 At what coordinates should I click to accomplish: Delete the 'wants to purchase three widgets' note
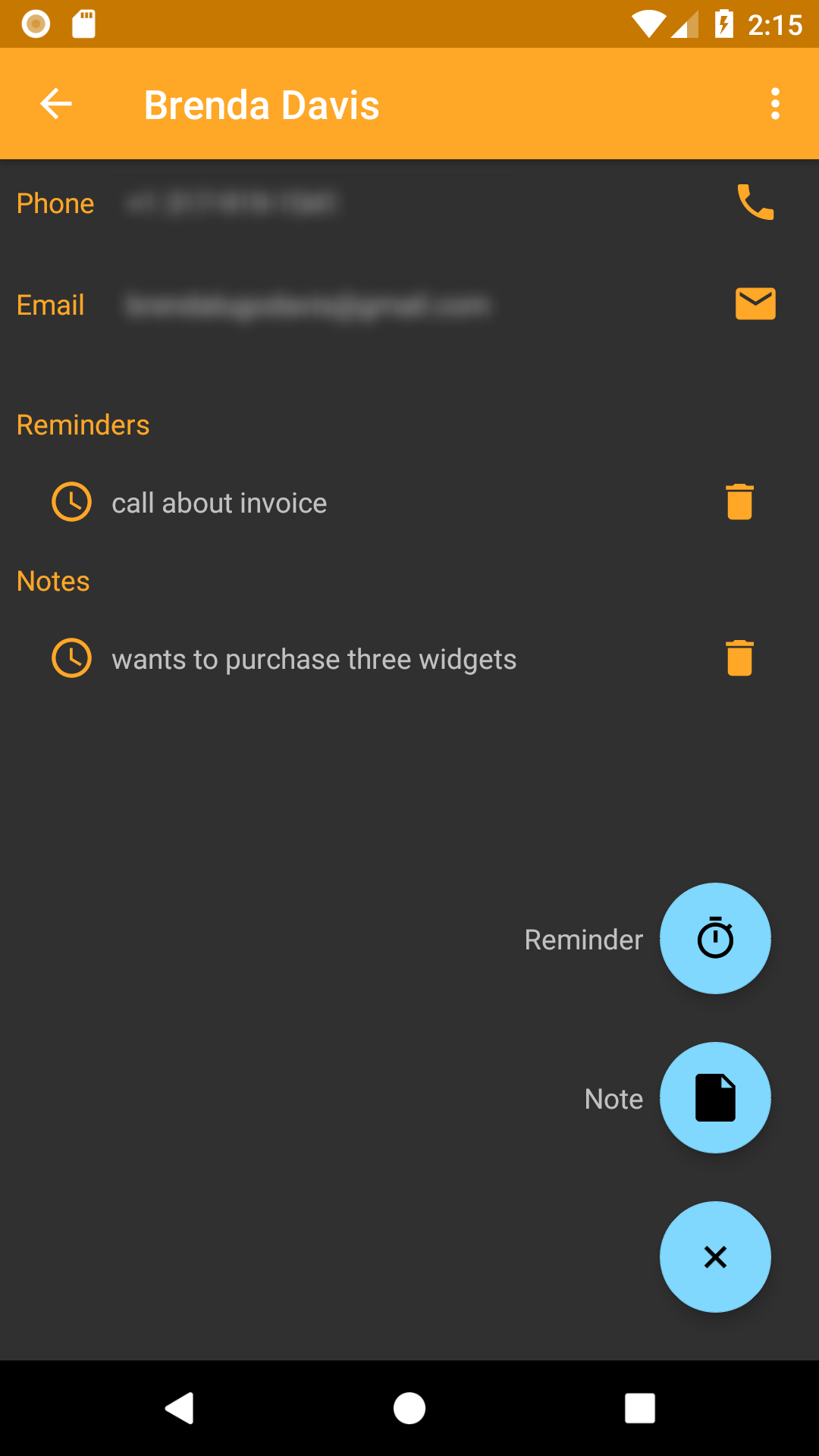coord(739,658)
